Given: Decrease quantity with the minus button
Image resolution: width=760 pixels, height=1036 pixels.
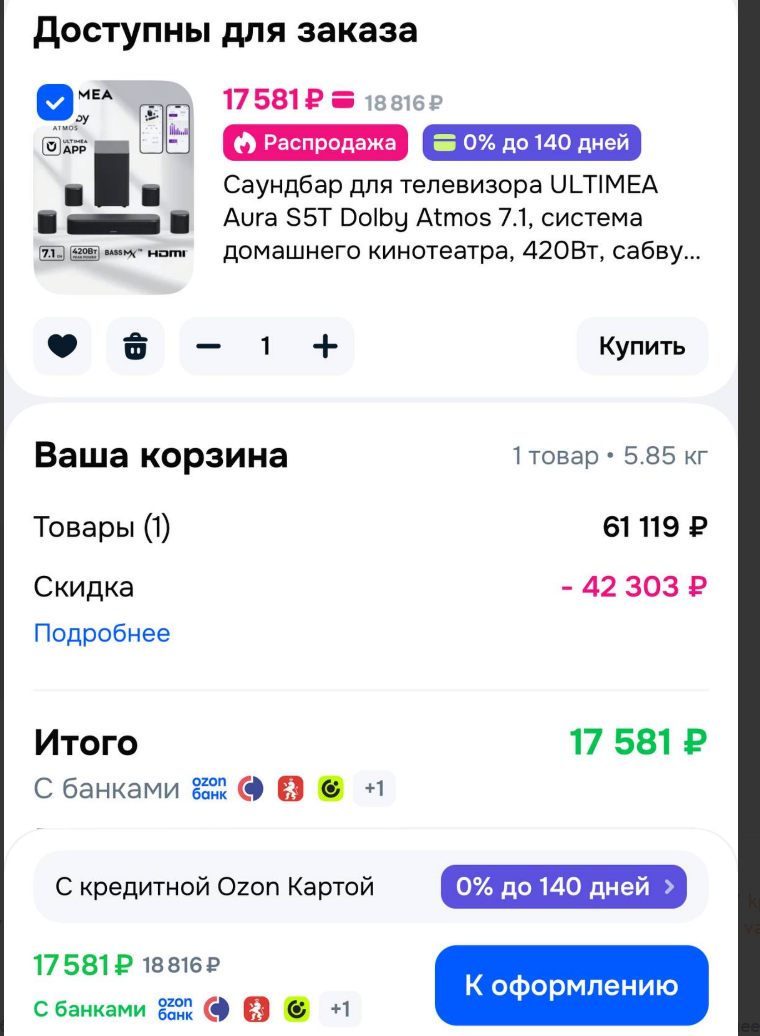Looking at the screenshot, I should [208, 346].
